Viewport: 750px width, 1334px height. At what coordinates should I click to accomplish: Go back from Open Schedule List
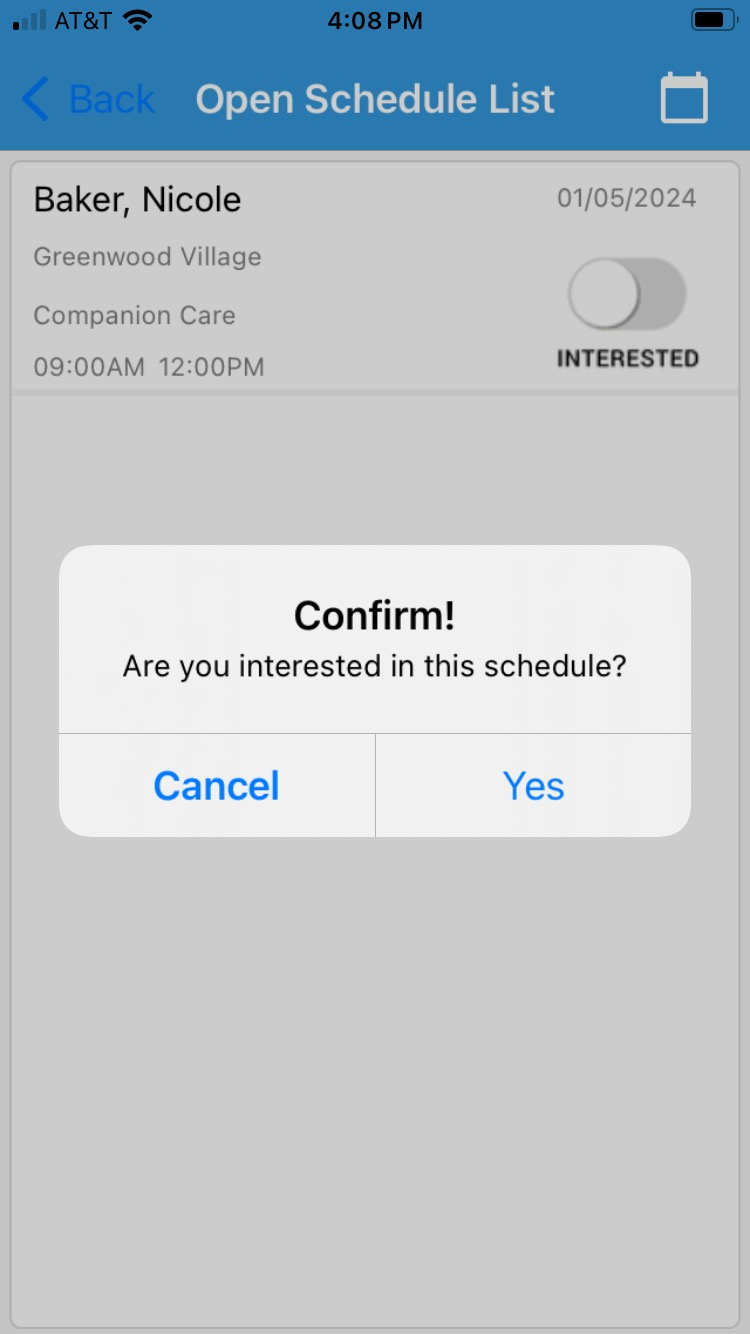pyautogui.click(x=88, y=99)
